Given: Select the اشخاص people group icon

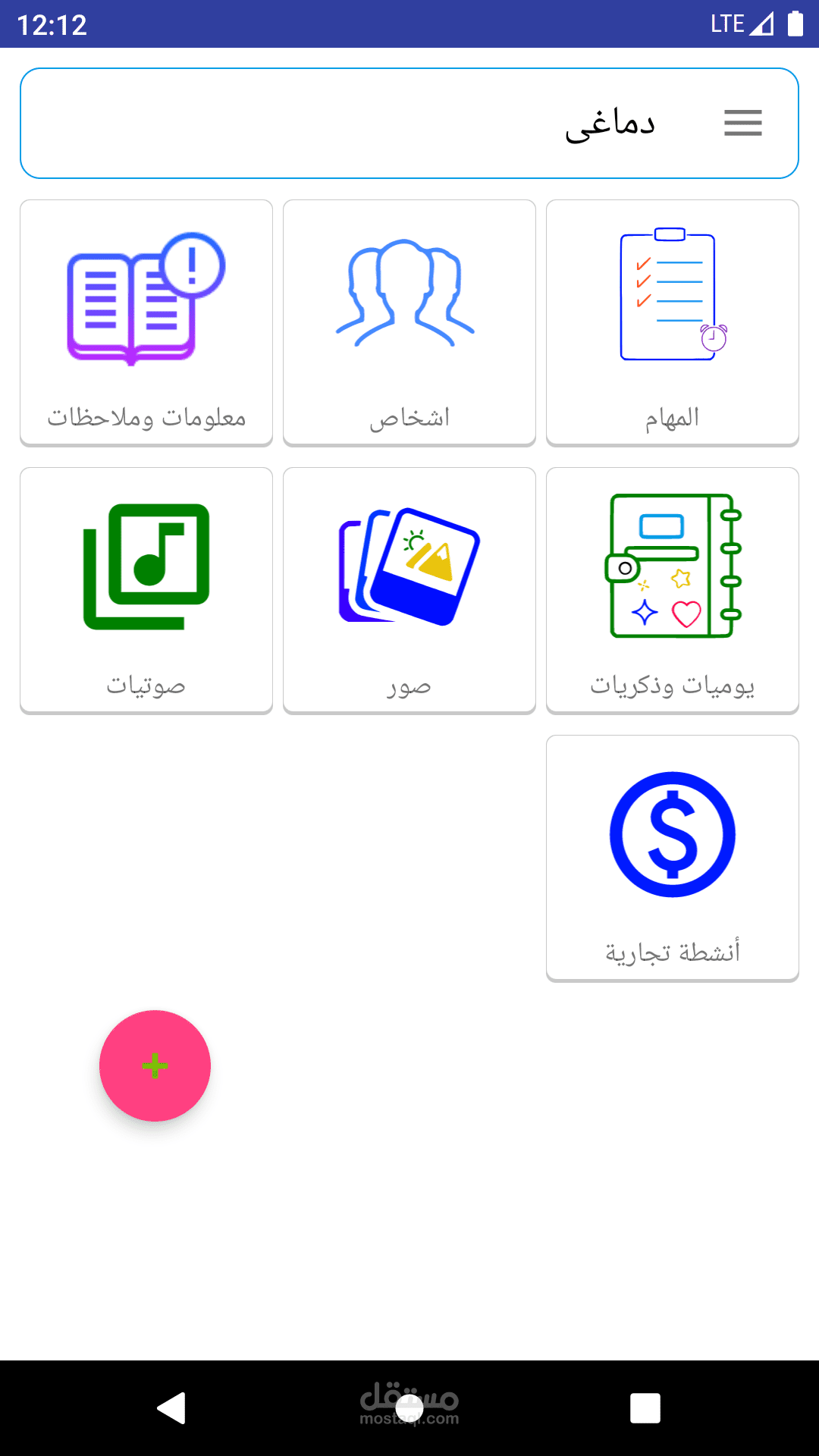Looking at the screenshot, I should click(x=408, y=296).
